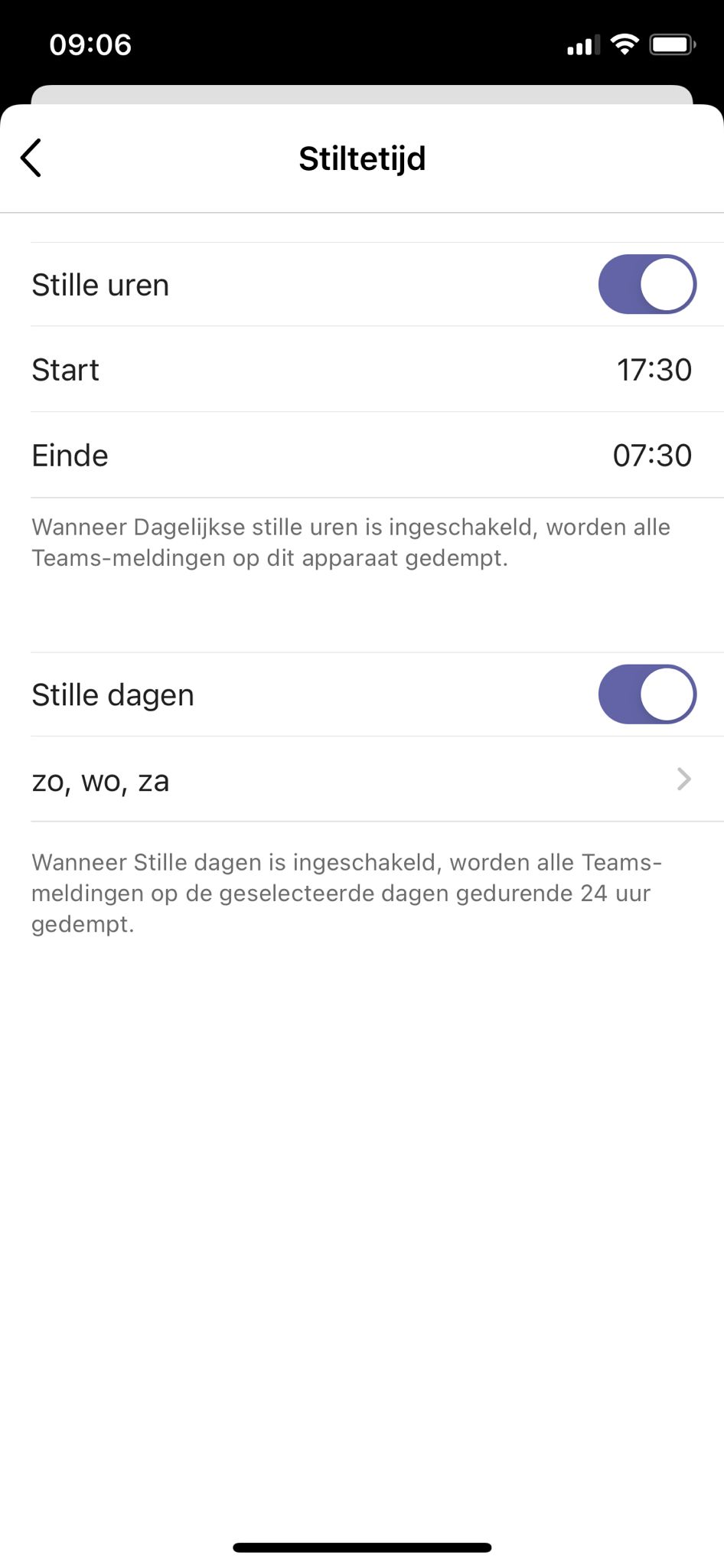Change the Start time 17:30
The image size is (724, 1568).
pyautogui.click(x=654, y=370)
